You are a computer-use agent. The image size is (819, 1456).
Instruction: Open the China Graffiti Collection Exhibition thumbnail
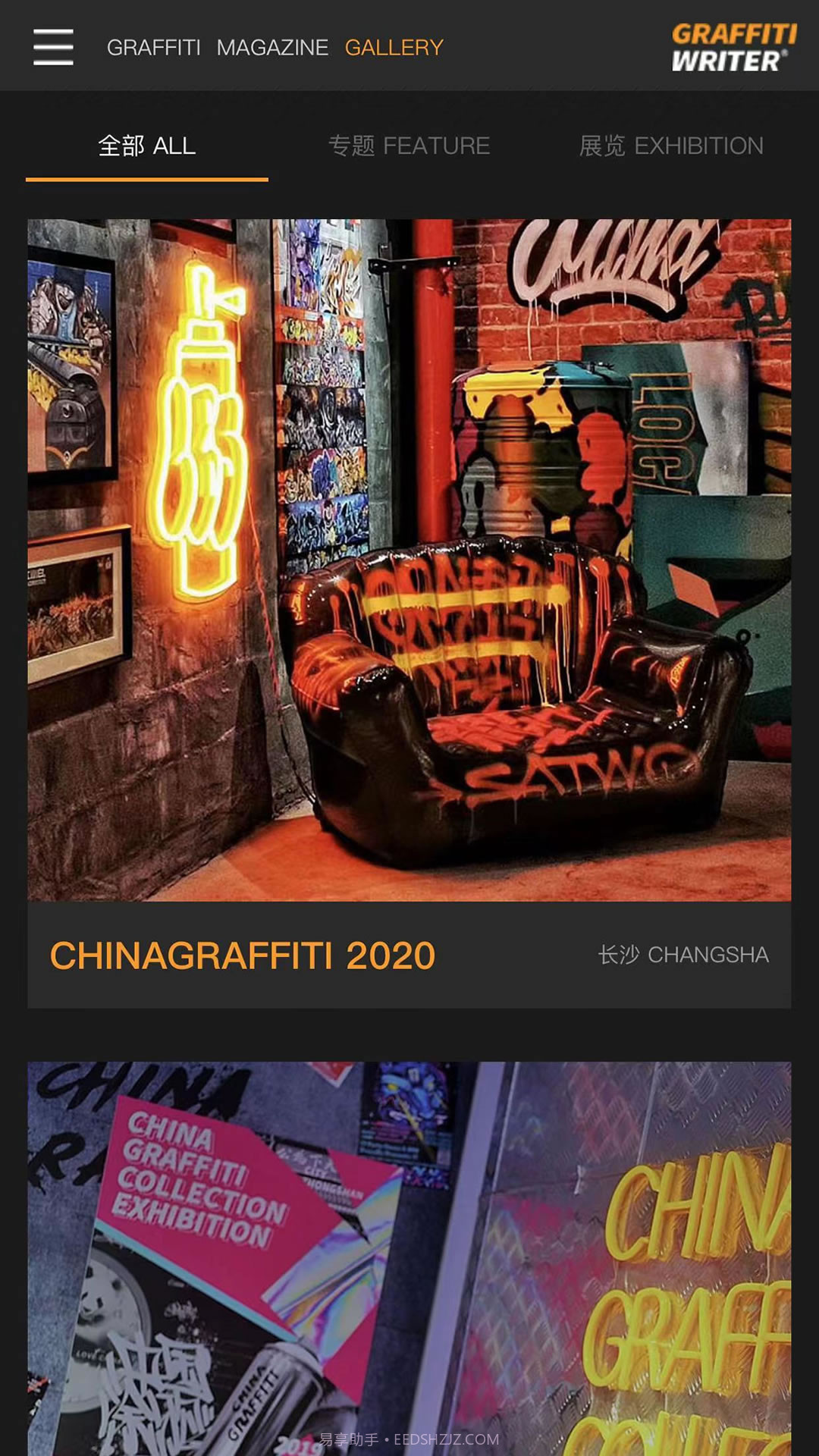click(x=409, y=1251)
